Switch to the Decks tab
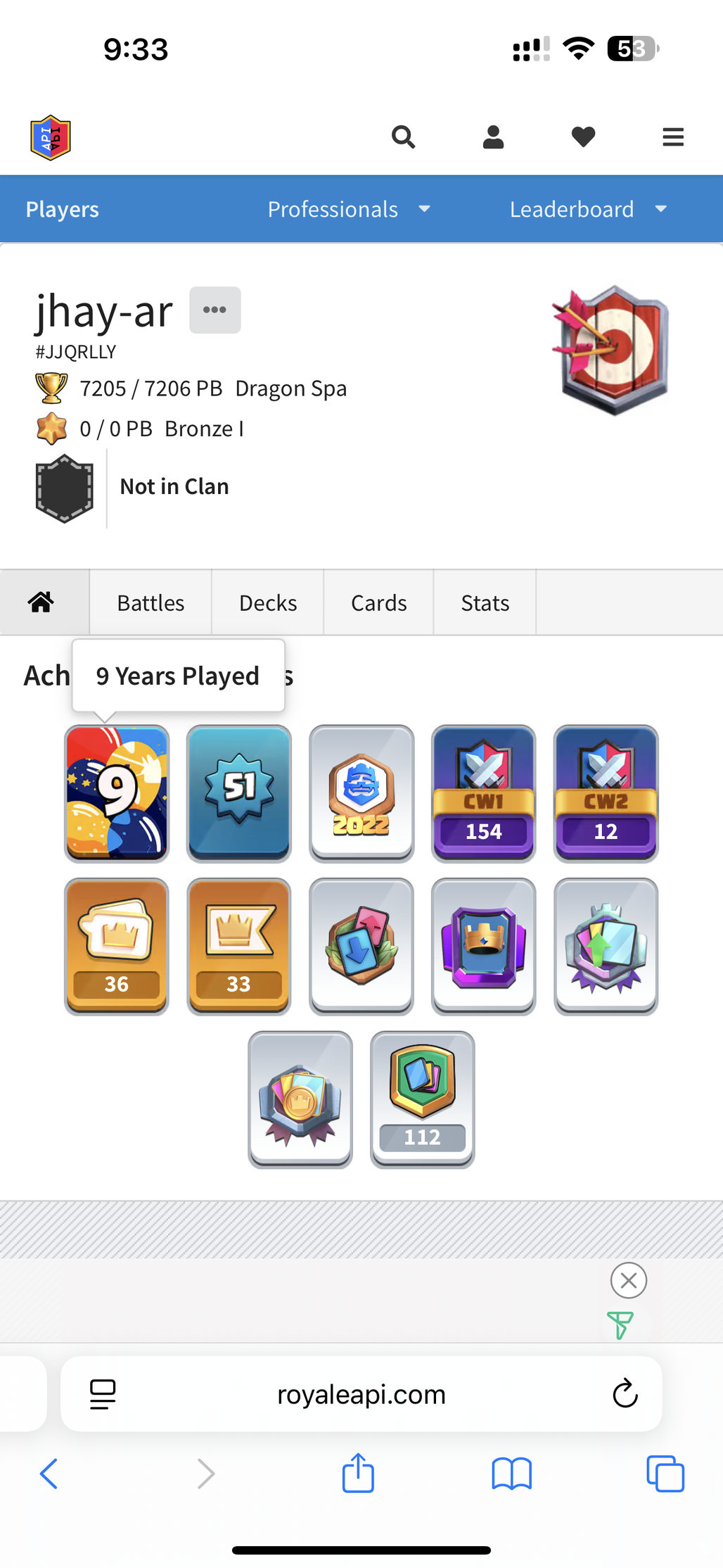 click(x=268, y=602)
